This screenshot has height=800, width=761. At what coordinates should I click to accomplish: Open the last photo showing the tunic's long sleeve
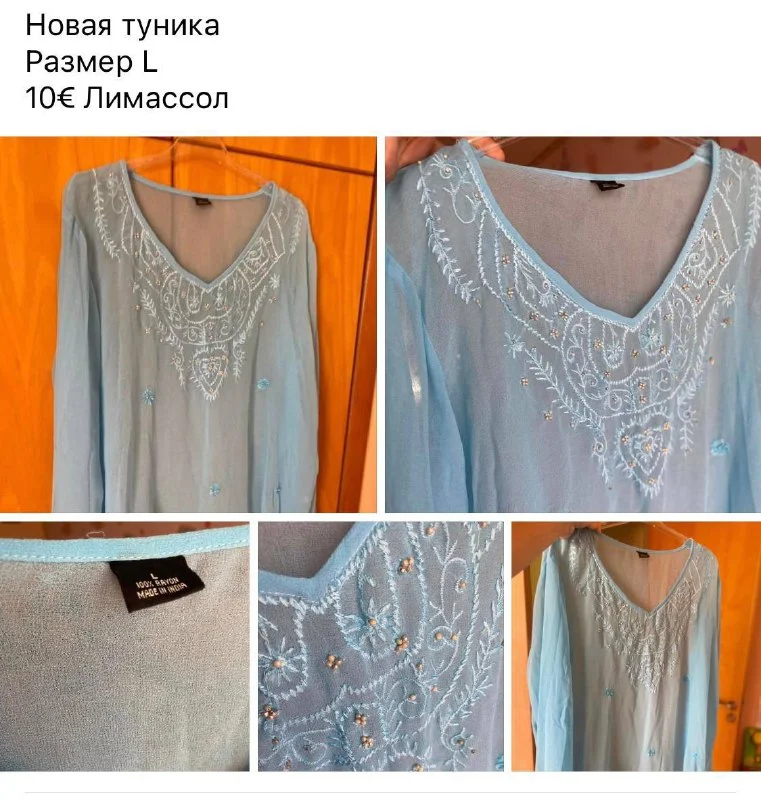pos(636,646)
